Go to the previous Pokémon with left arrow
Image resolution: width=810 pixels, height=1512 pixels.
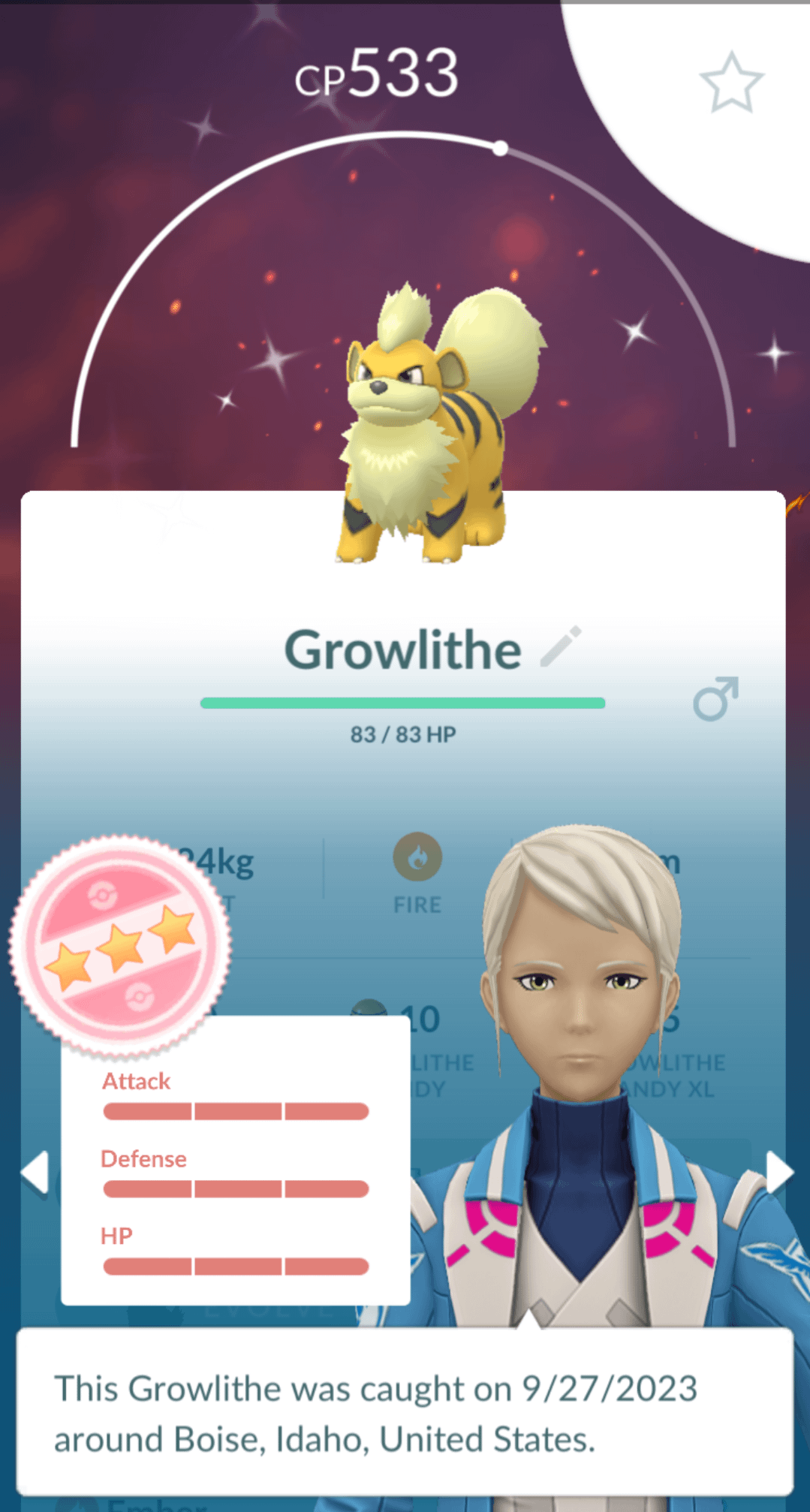coord(35,1171)
